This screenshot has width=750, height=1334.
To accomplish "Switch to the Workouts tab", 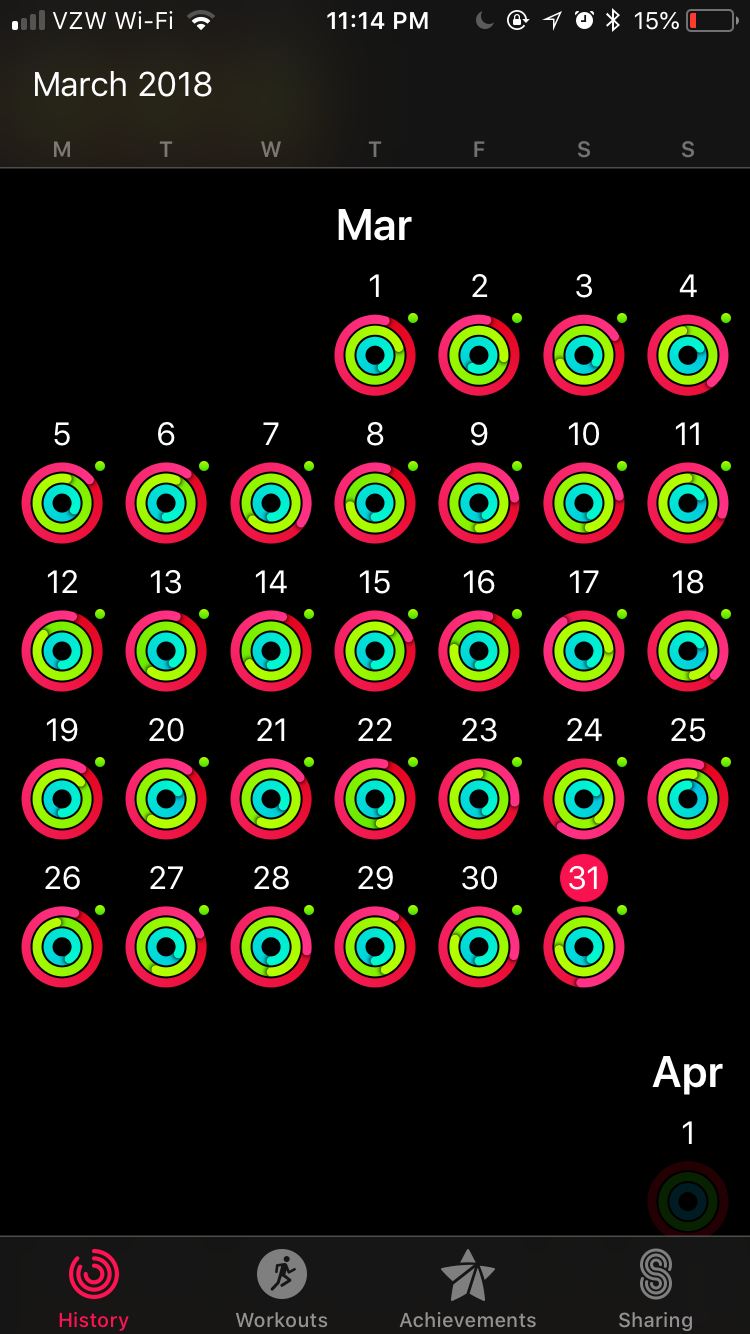I will coord(281,1288).
